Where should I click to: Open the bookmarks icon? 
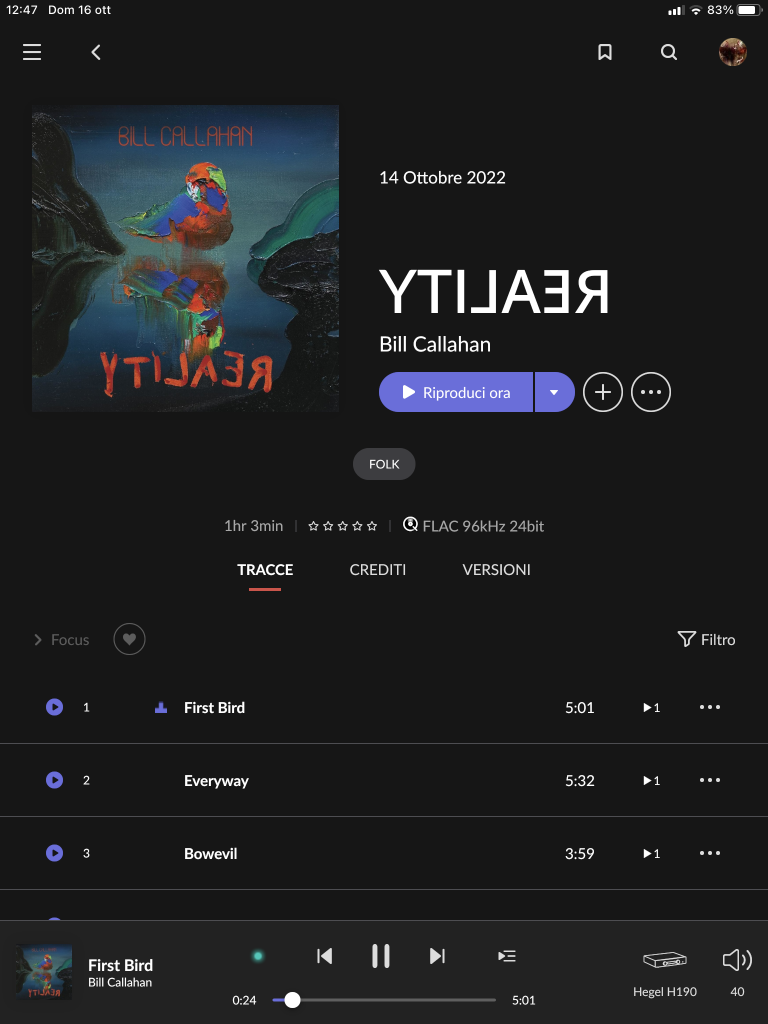(605, 52)
